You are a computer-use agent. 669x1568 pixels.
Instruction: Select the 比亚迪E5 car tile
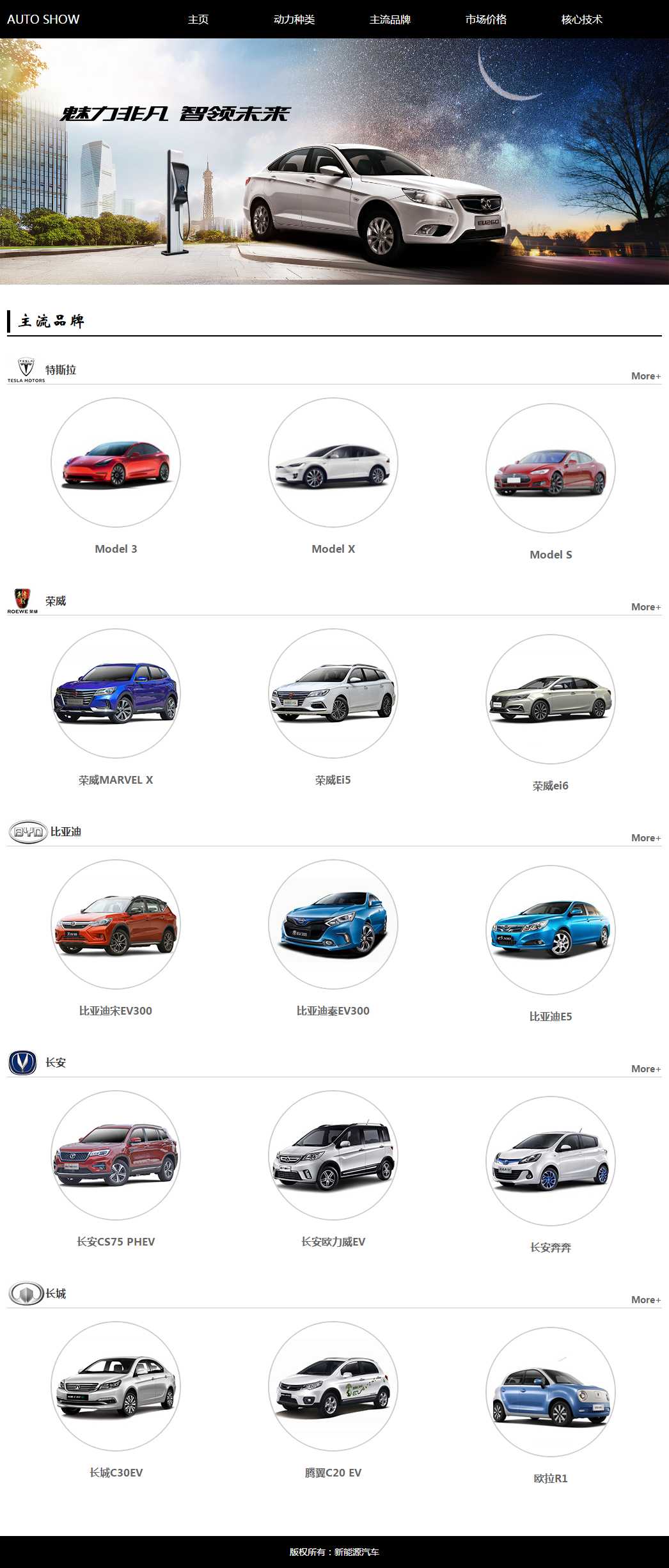pos(551,931)
